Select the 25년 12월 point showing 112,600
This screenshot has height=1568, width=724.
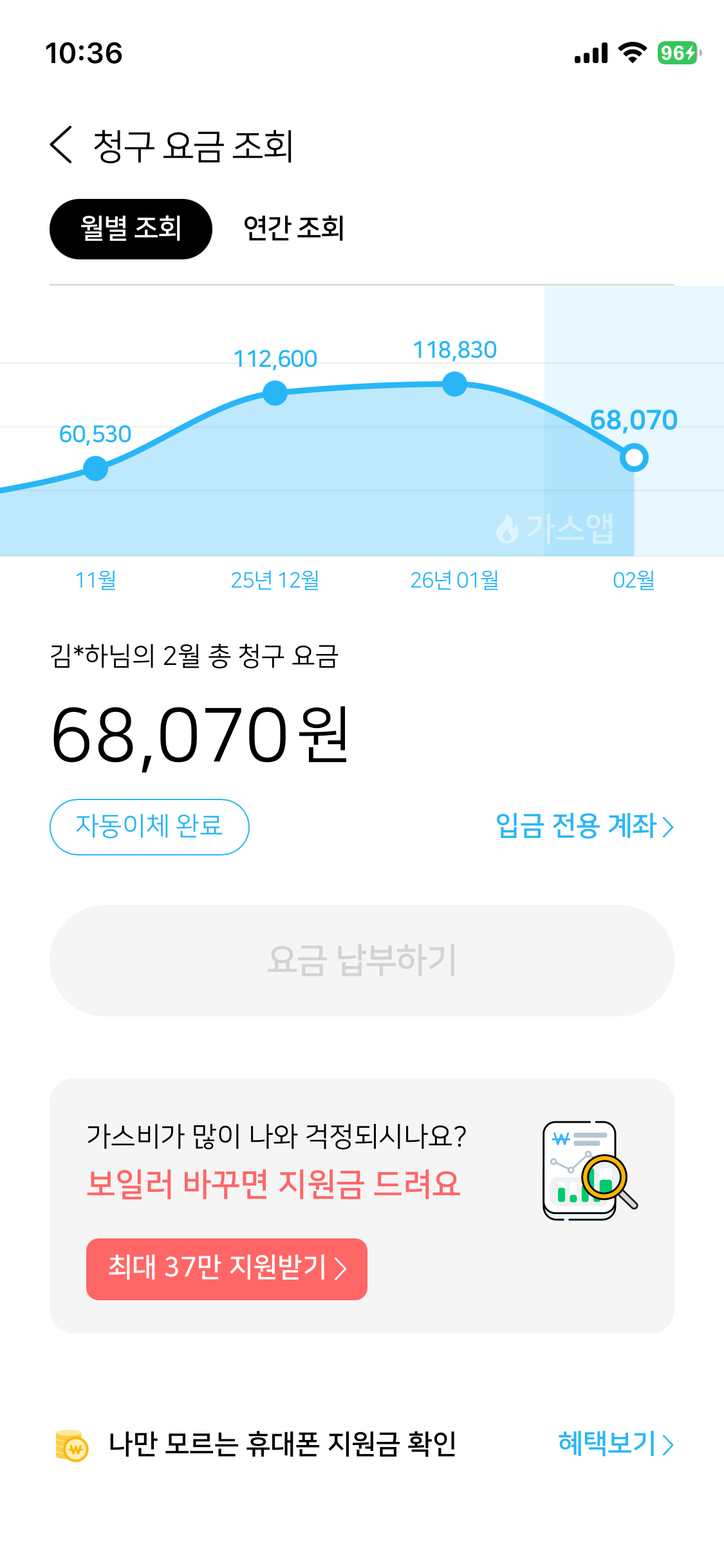point(275,393)
